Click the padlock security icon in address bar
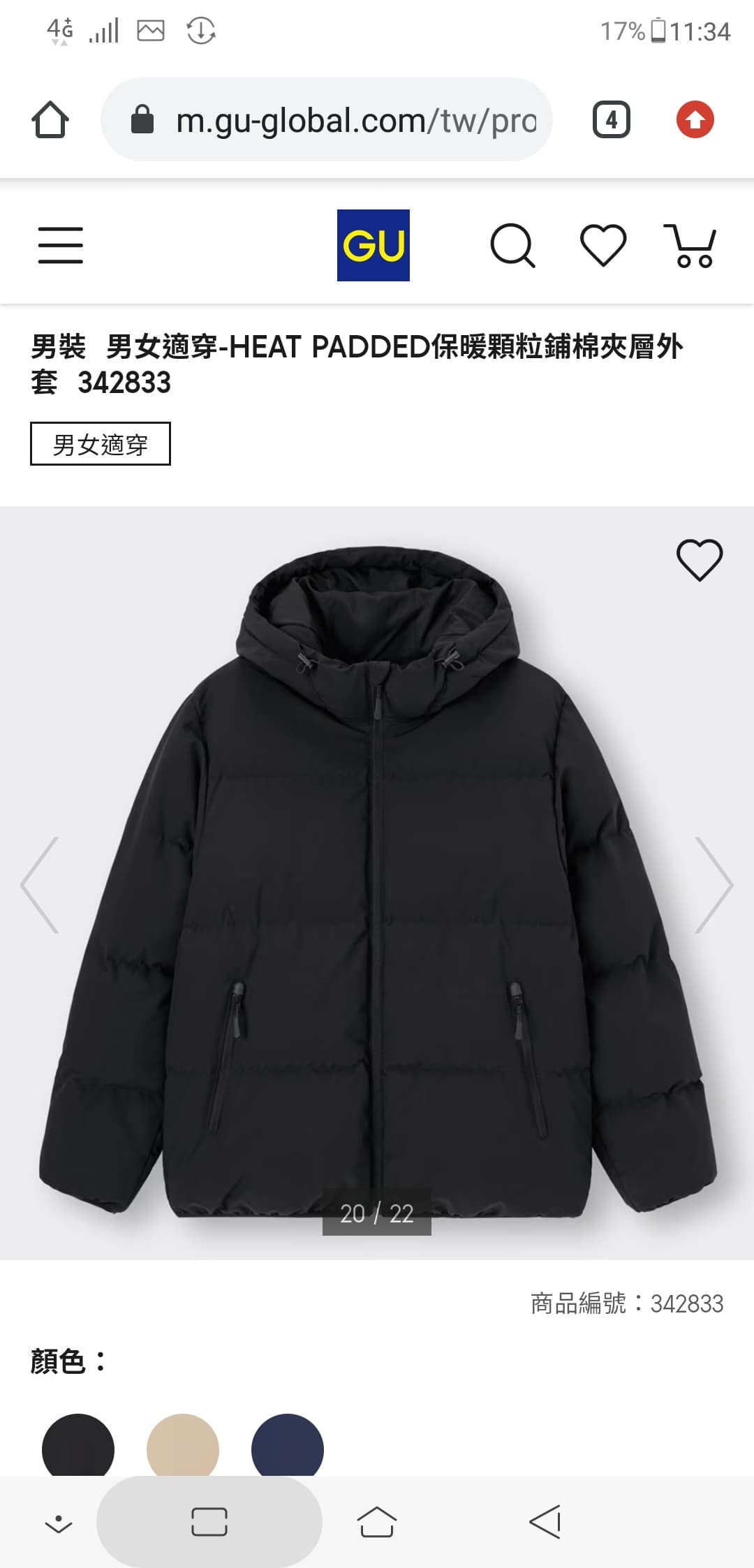Viewport: 754px width, 1568px height. 142,117
